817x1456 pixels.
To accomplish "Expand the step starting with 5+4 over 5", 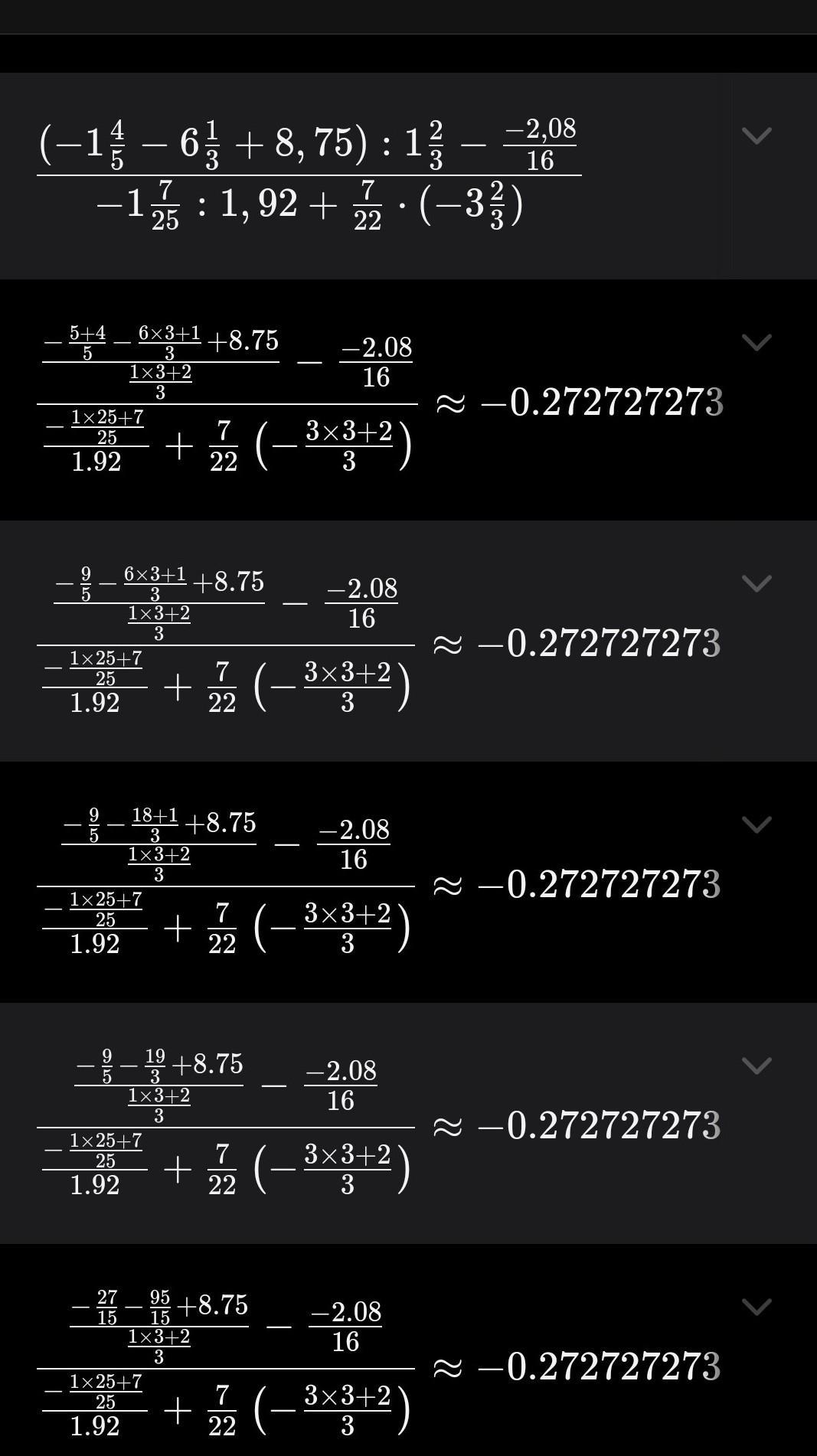I will [757, 342].
